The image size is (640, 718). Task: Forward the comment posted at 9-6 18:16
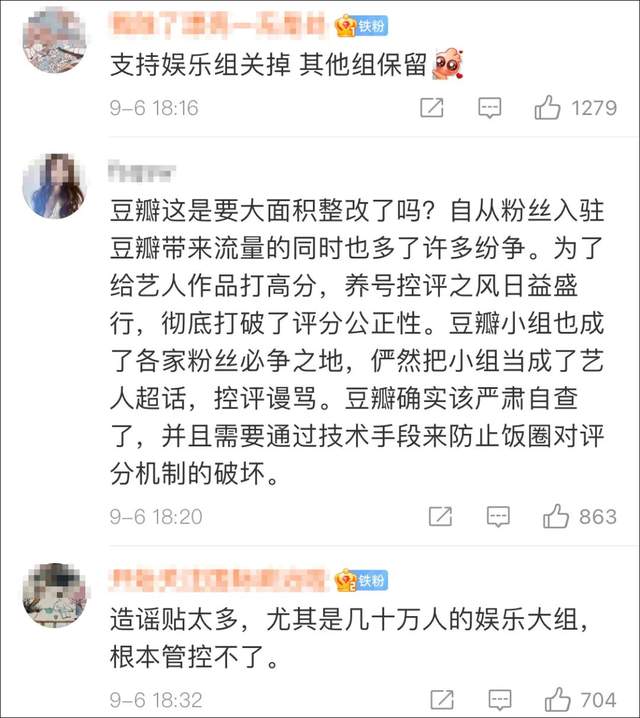click(x=431, y=108)
